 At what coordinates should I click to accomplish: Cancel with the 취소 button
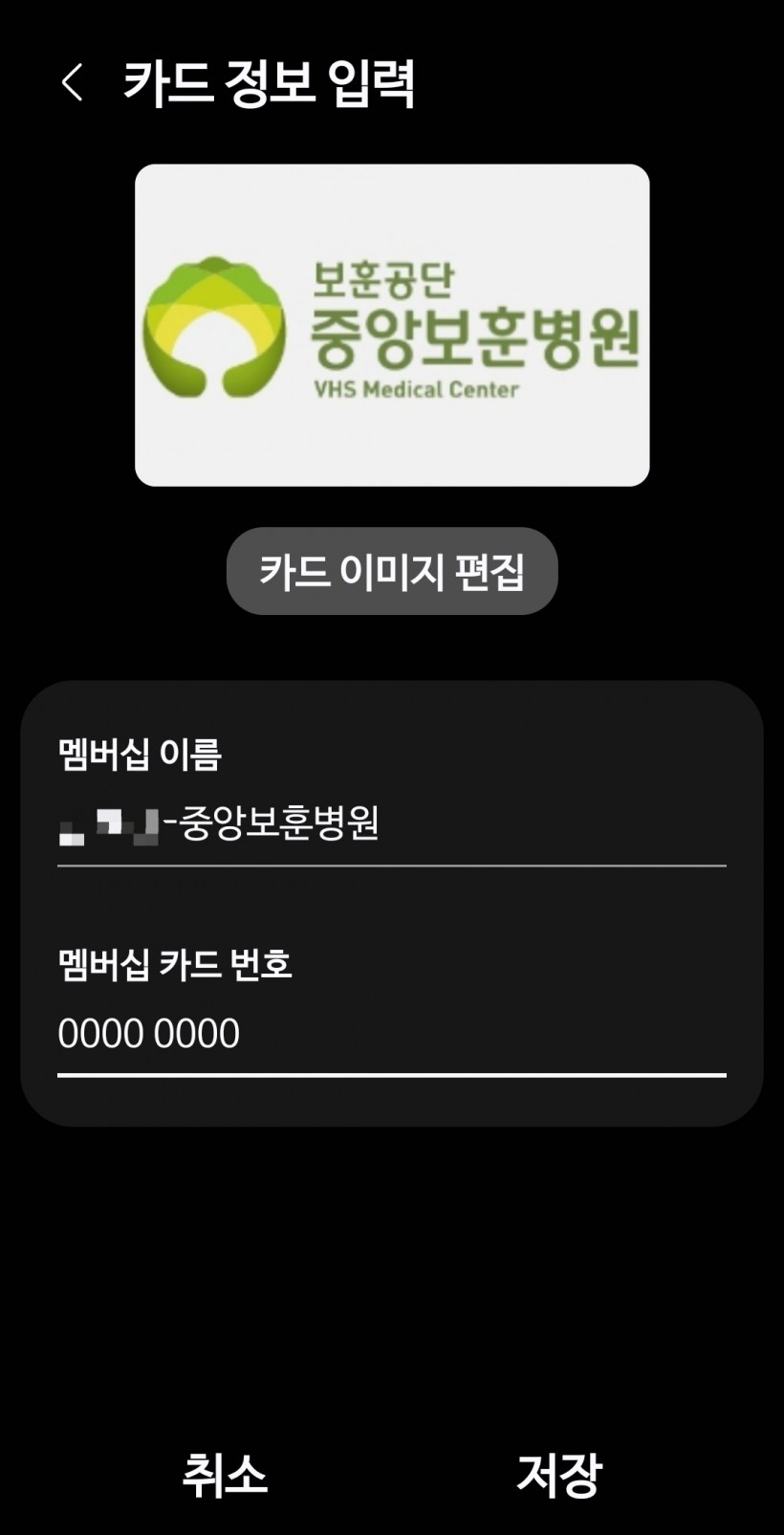[x=225, y=1474]
